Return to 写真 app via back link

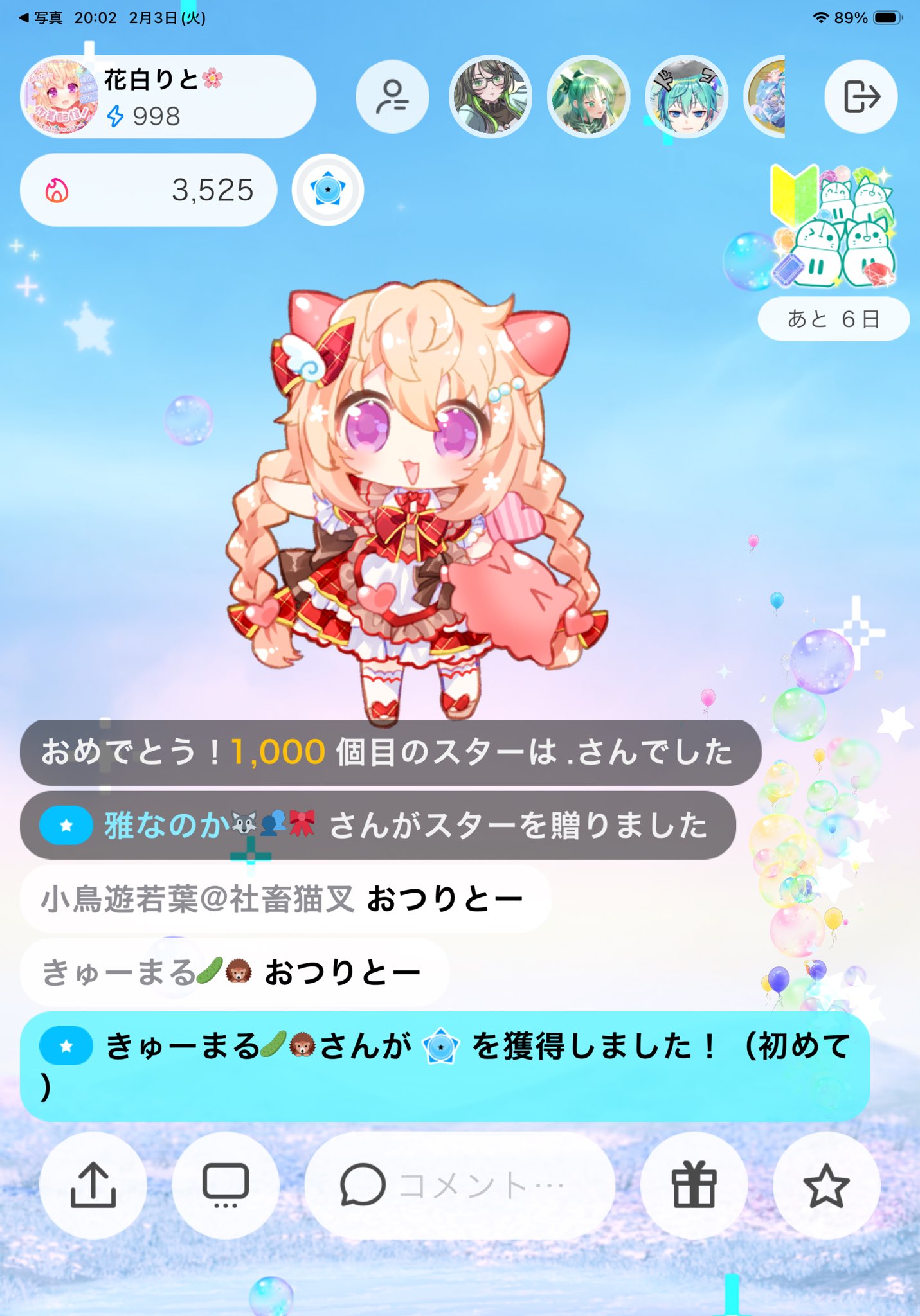point(40,18)
